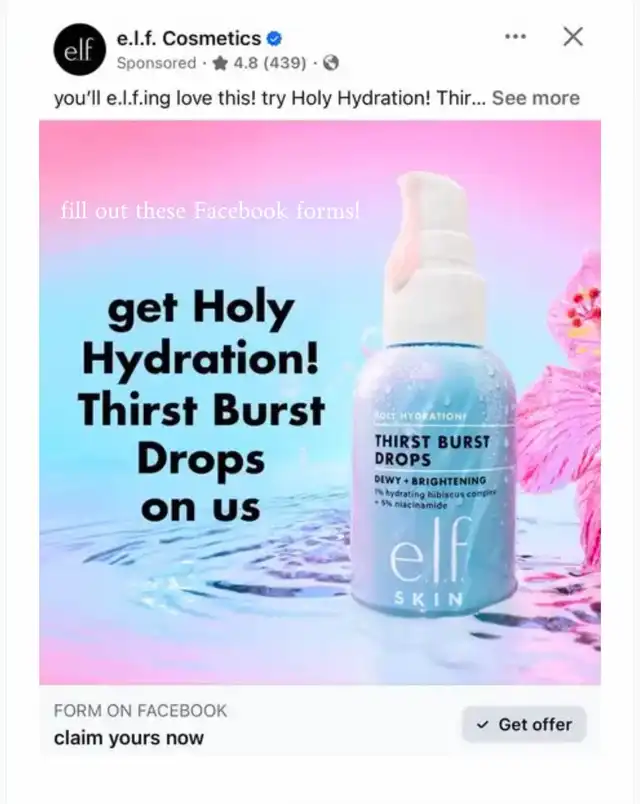
Task: Tap the e.l.f. Cosmetics page name
Action: coord(189,38)
